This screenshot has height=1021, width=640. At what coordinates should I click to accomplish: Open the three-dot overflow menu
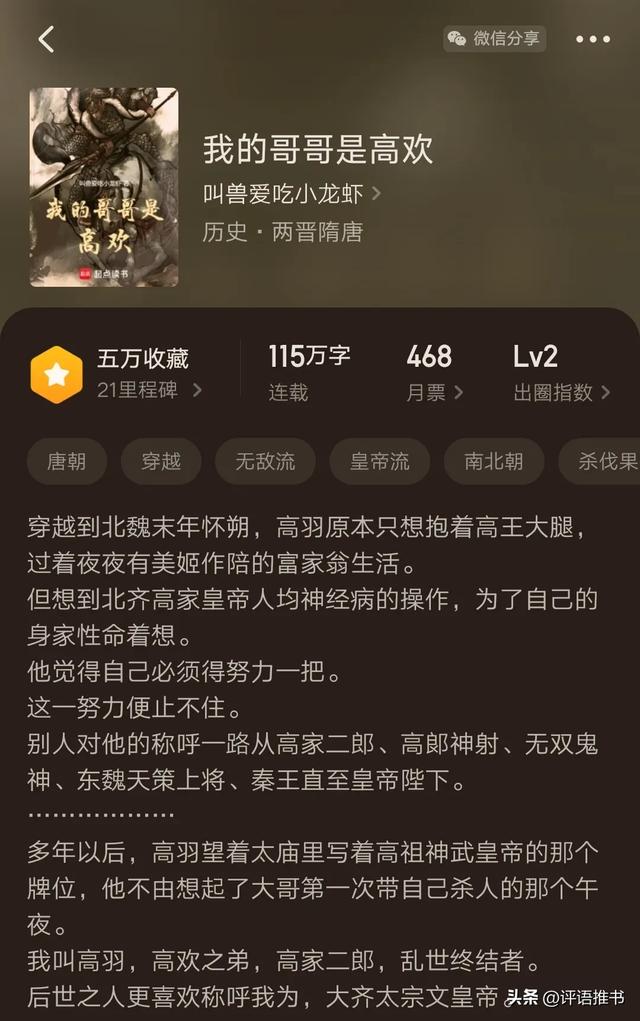pyautogui.click(x=592, y=39)
